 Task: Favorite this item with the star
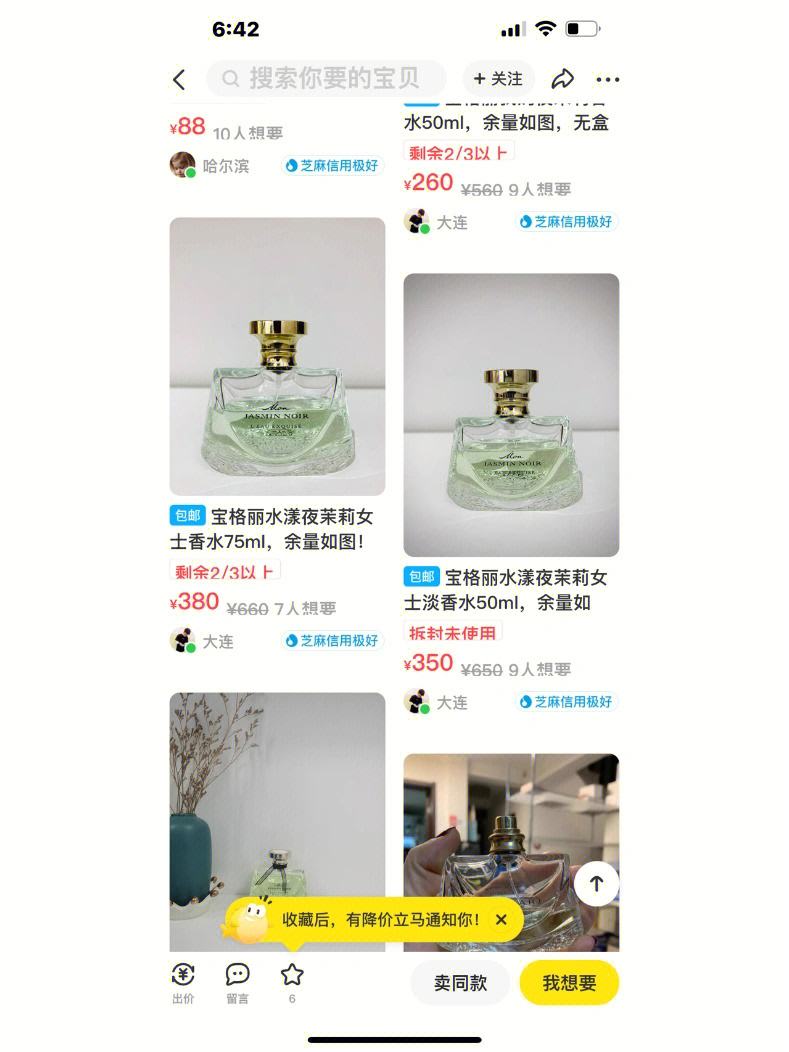pyautogui.click(x=292, y=976)
